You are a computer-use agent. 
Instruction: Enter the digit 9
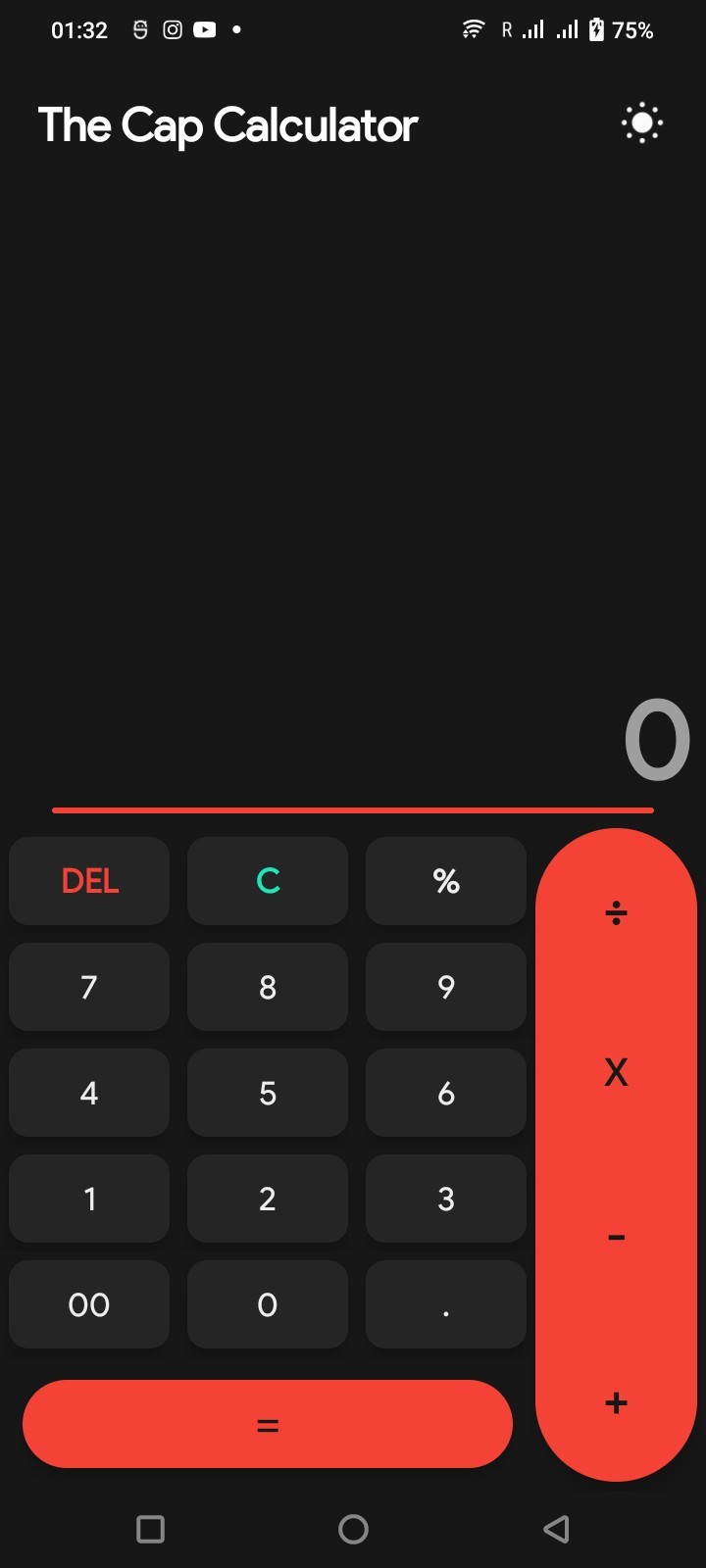click(446, 987)
